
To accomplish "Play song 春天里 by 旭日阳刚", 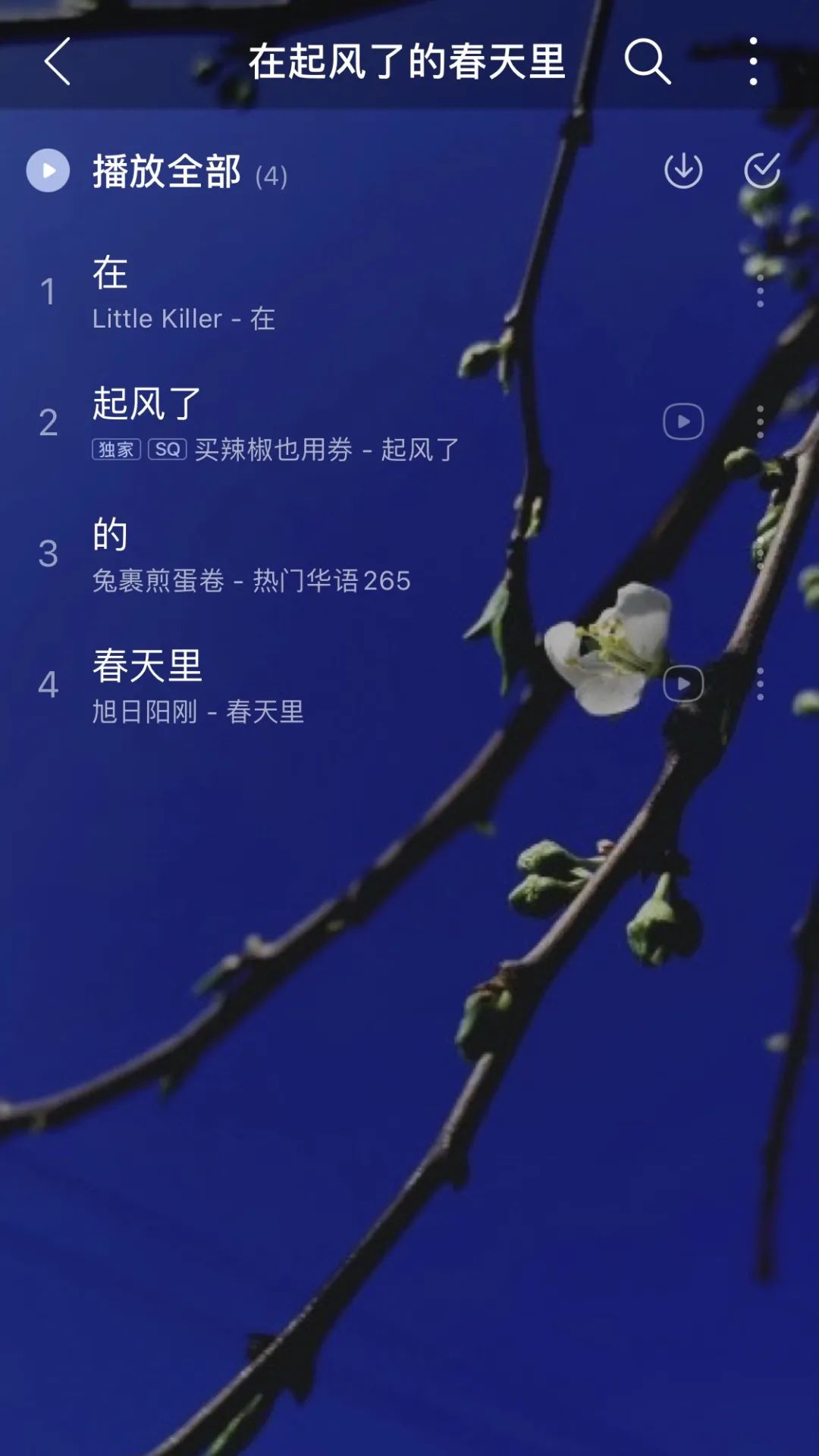I will [303, 685].
